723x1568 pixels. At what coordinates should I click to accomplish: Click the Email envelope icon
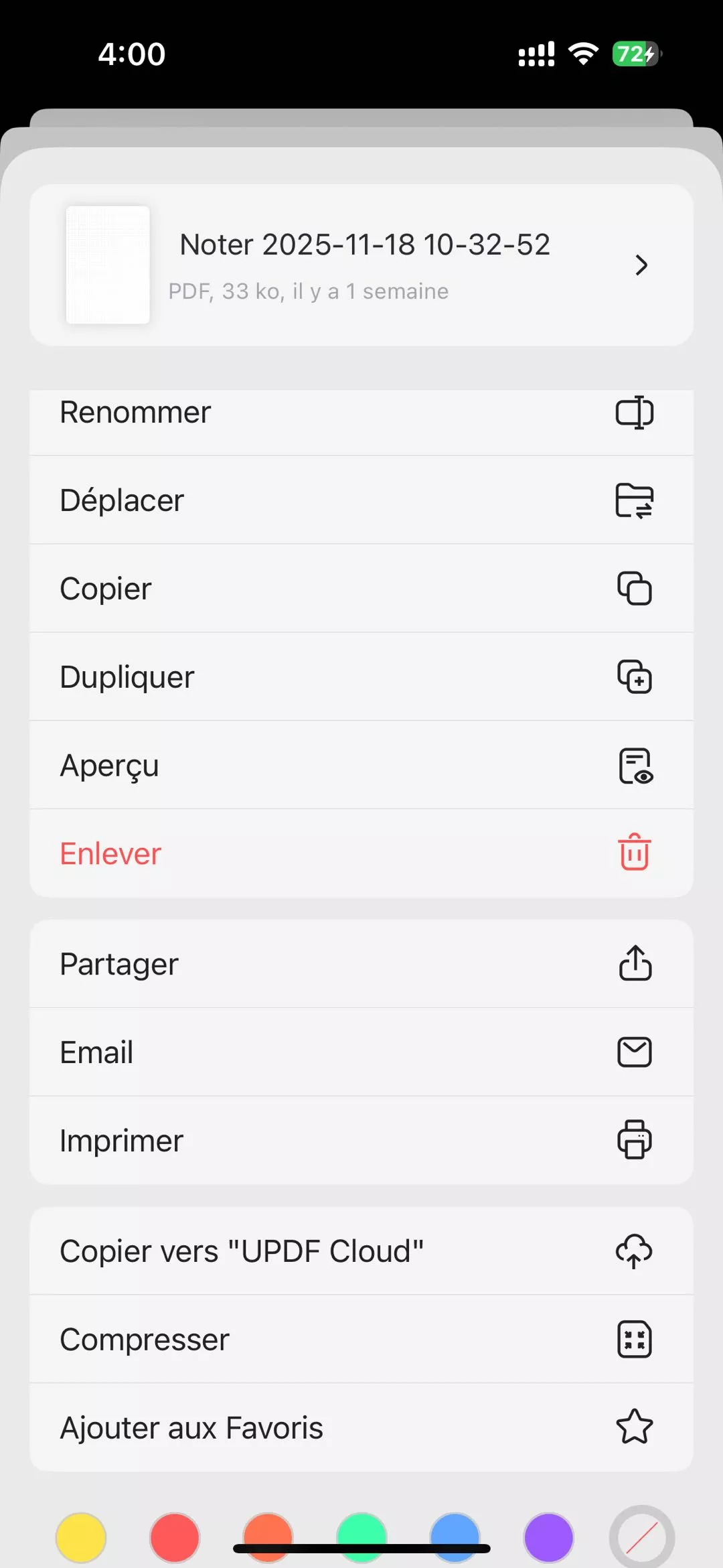pos(635,1052)
